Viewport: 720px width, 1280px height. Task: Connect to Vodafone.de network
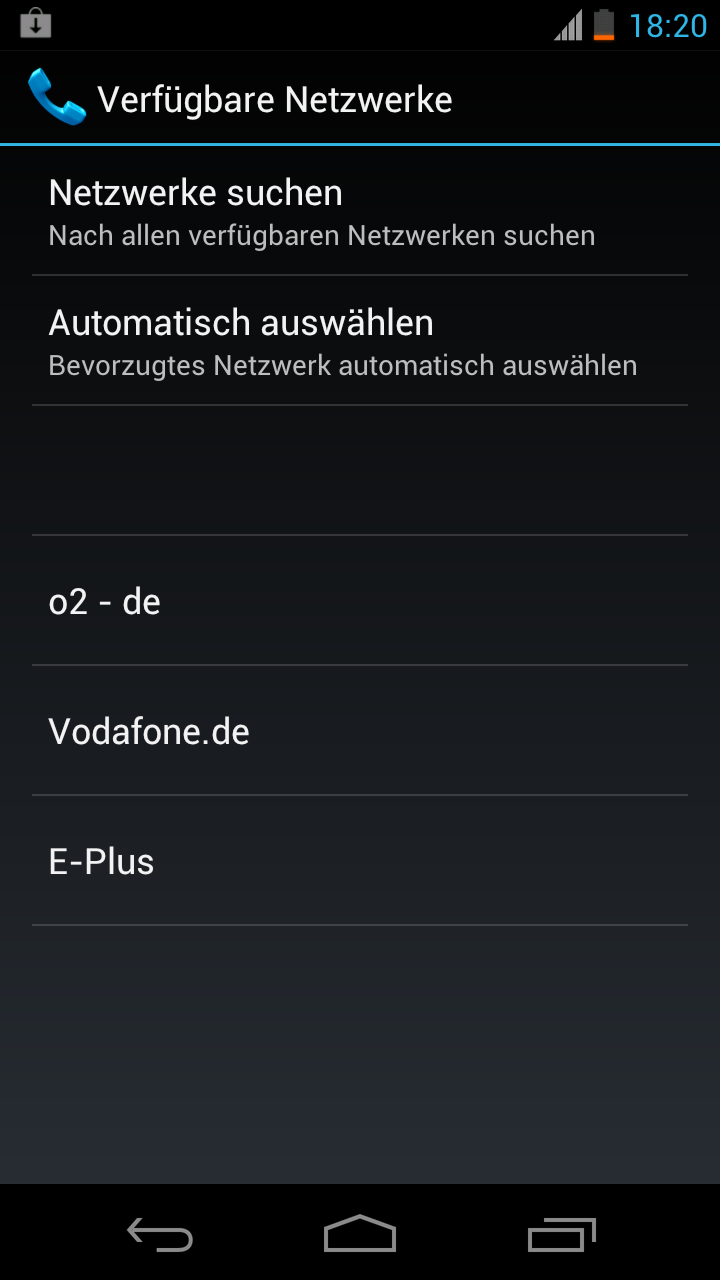click(360, 731)
